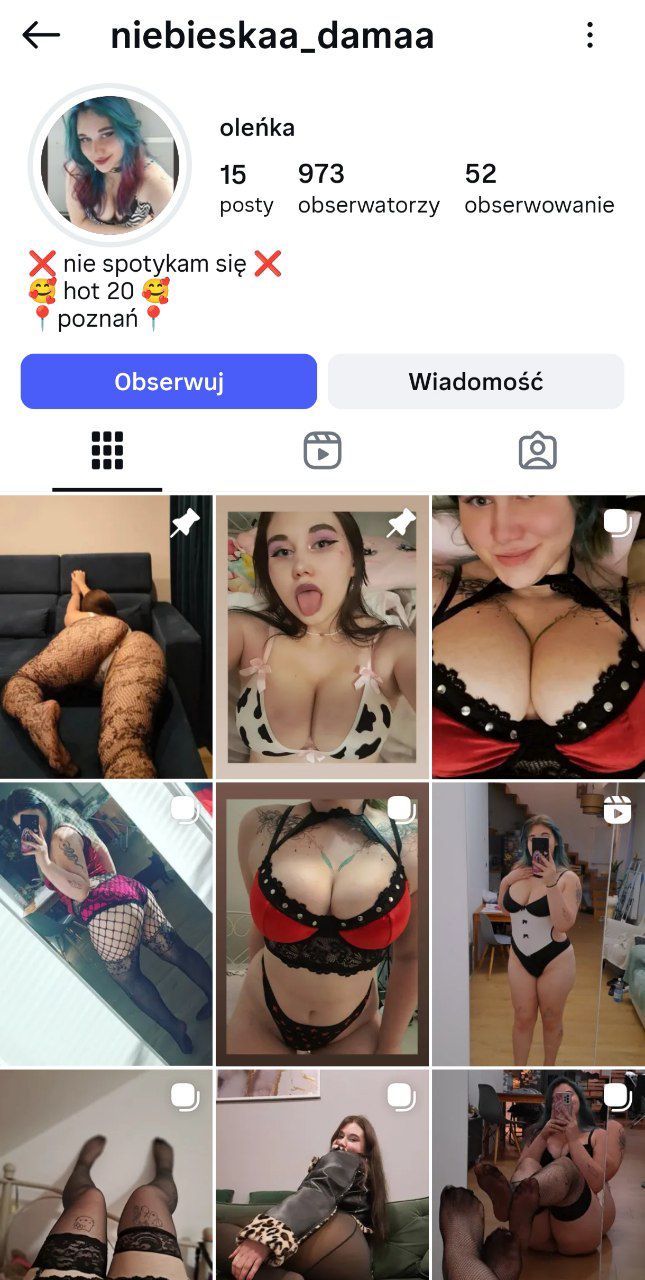Open the reel post by the staircase
645x1280 pixels.
tap(538, 924)
